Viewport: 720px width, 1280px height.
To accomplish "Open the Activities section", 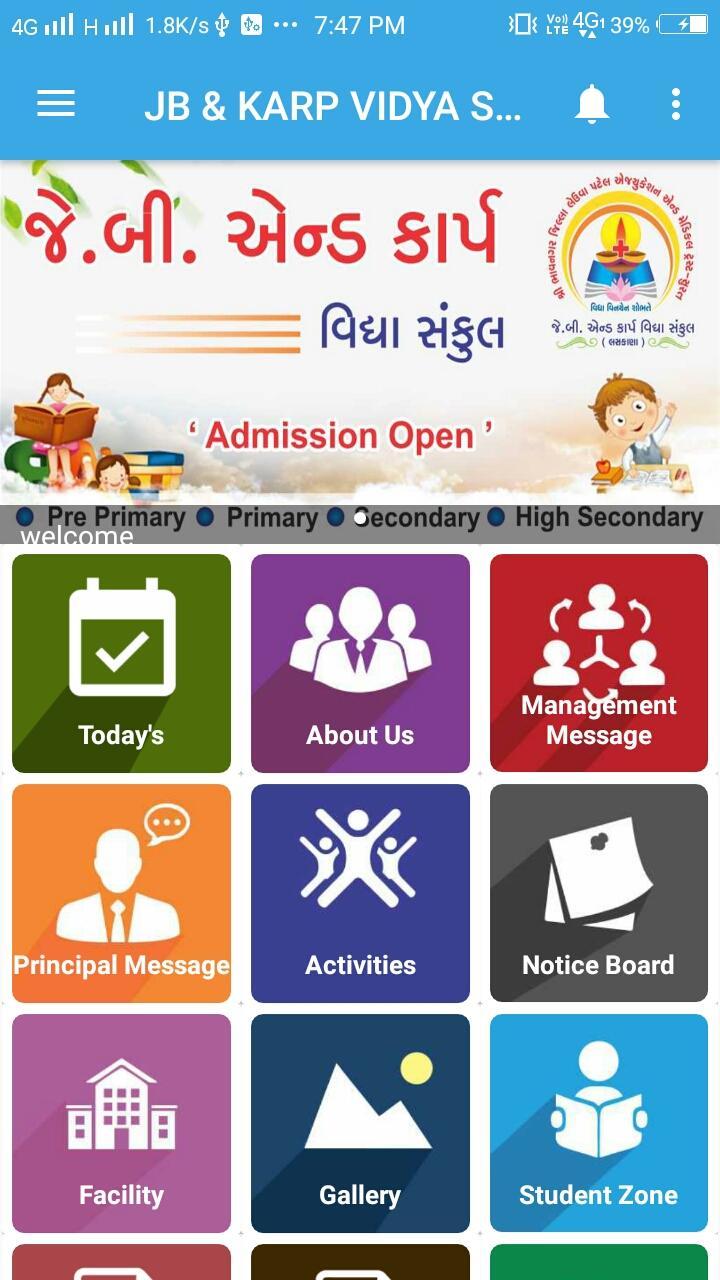I will 360,893.
